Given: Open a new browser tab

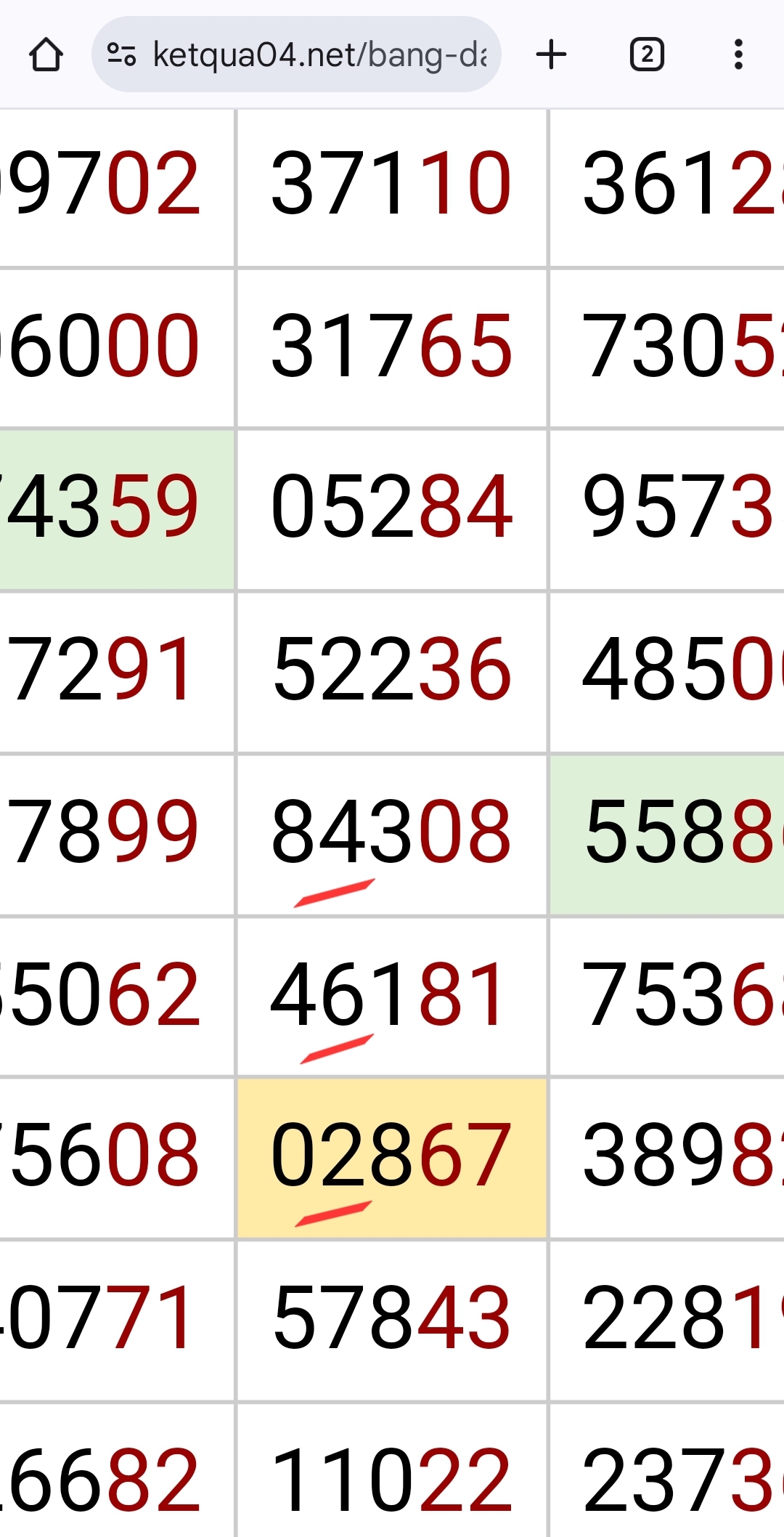Looking at the screenshot, I should tap(551, 54).
